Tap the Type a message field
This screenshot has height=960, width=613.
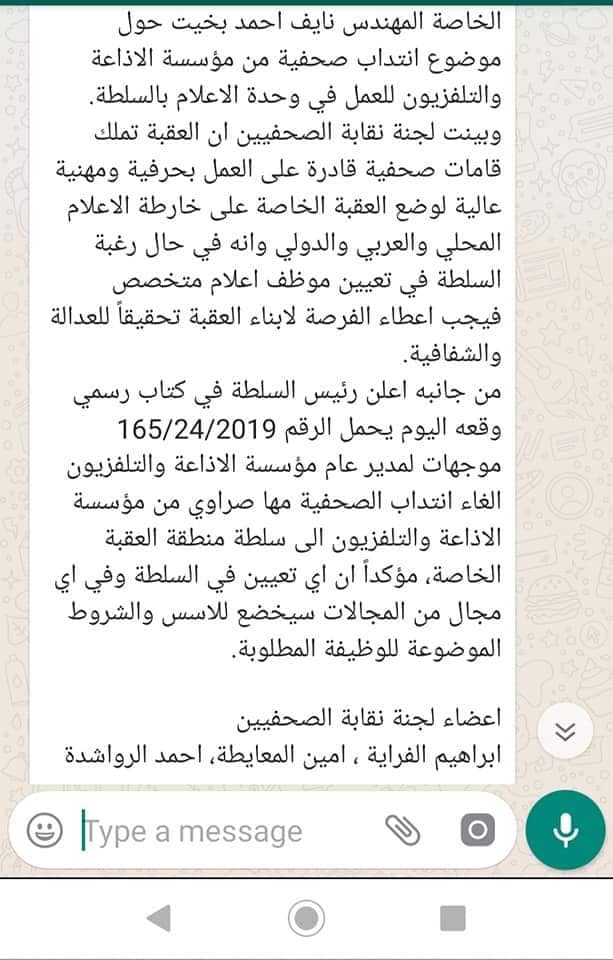tap(220, 831)
